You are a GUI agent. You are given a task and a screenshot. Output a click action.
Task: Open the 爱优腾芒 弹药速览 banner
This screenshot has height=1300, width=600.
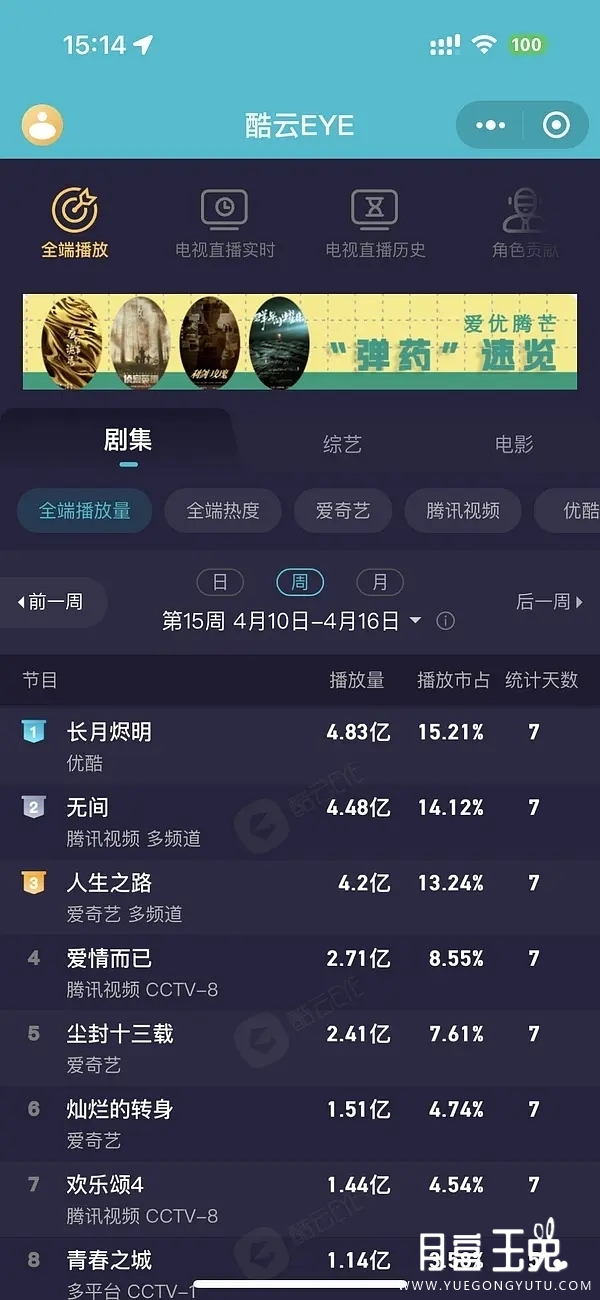click(x=299, y=342)
